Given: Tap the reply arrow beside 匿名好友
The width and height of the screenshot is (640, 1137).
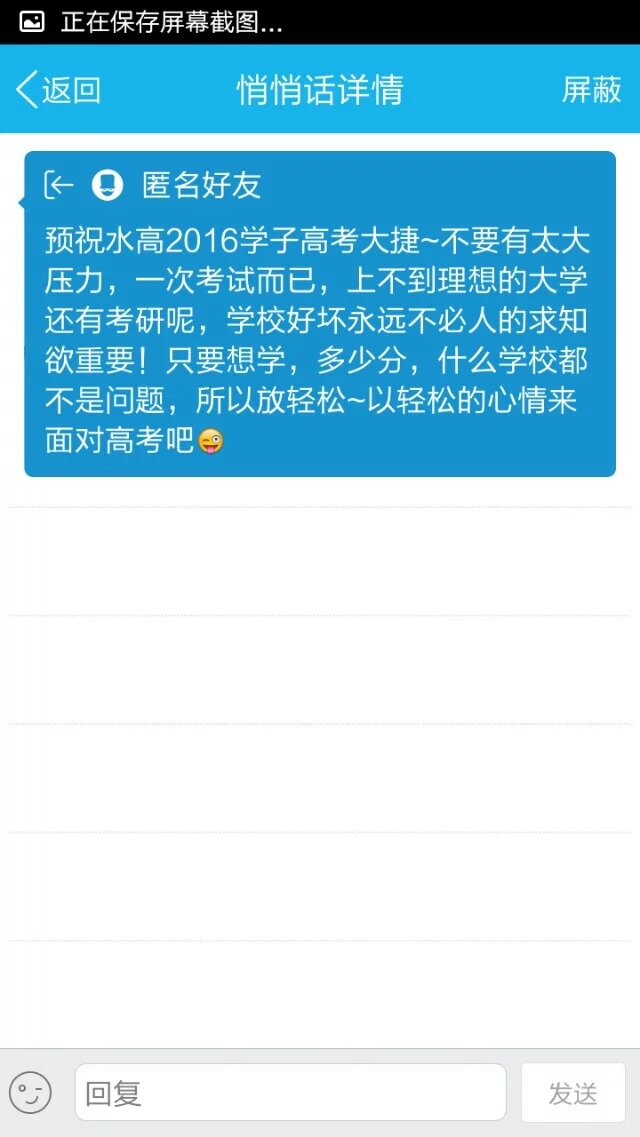Looking at the screenshot, I should [60, 185].
